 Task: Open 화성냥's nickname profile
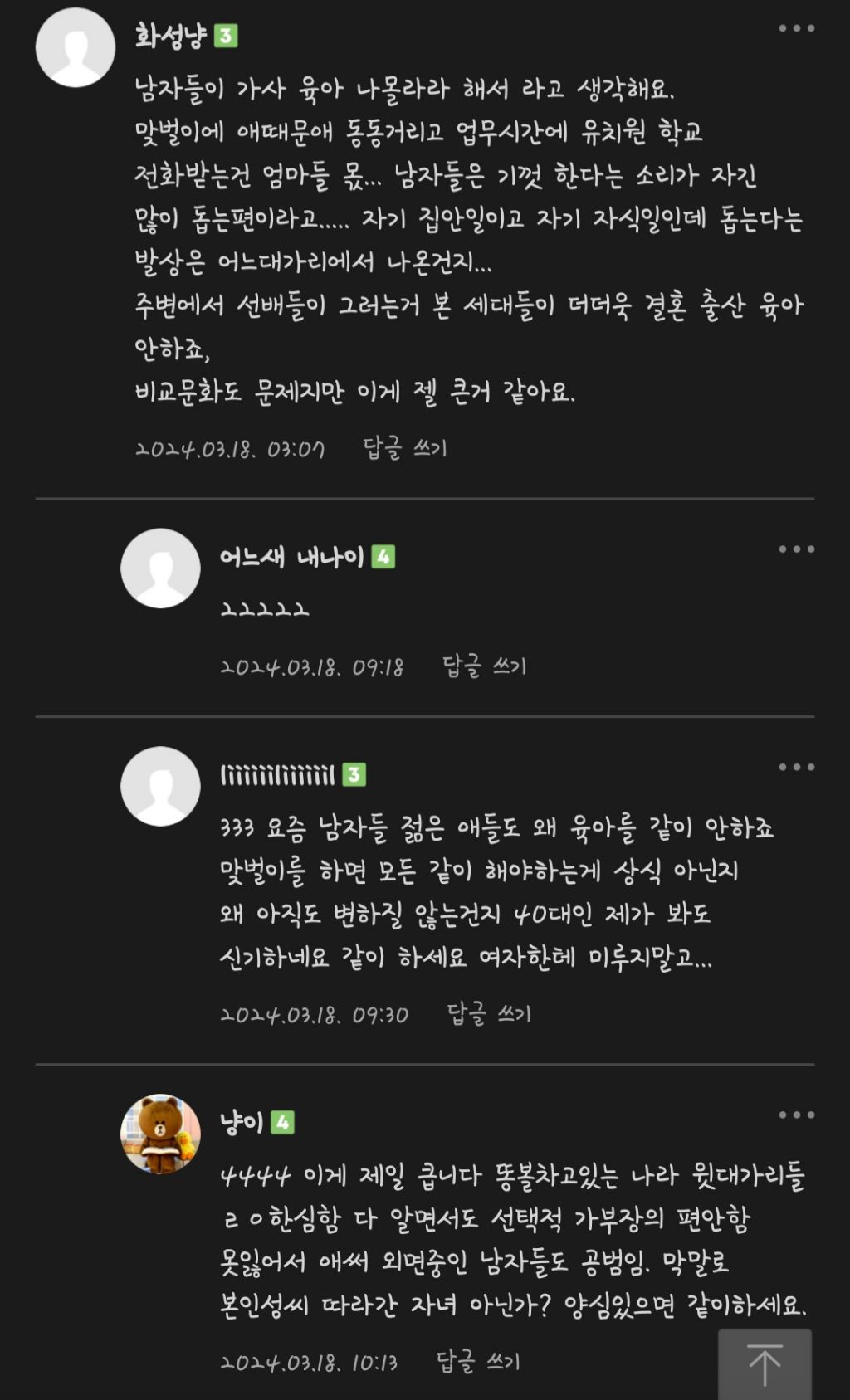point(170,36)
